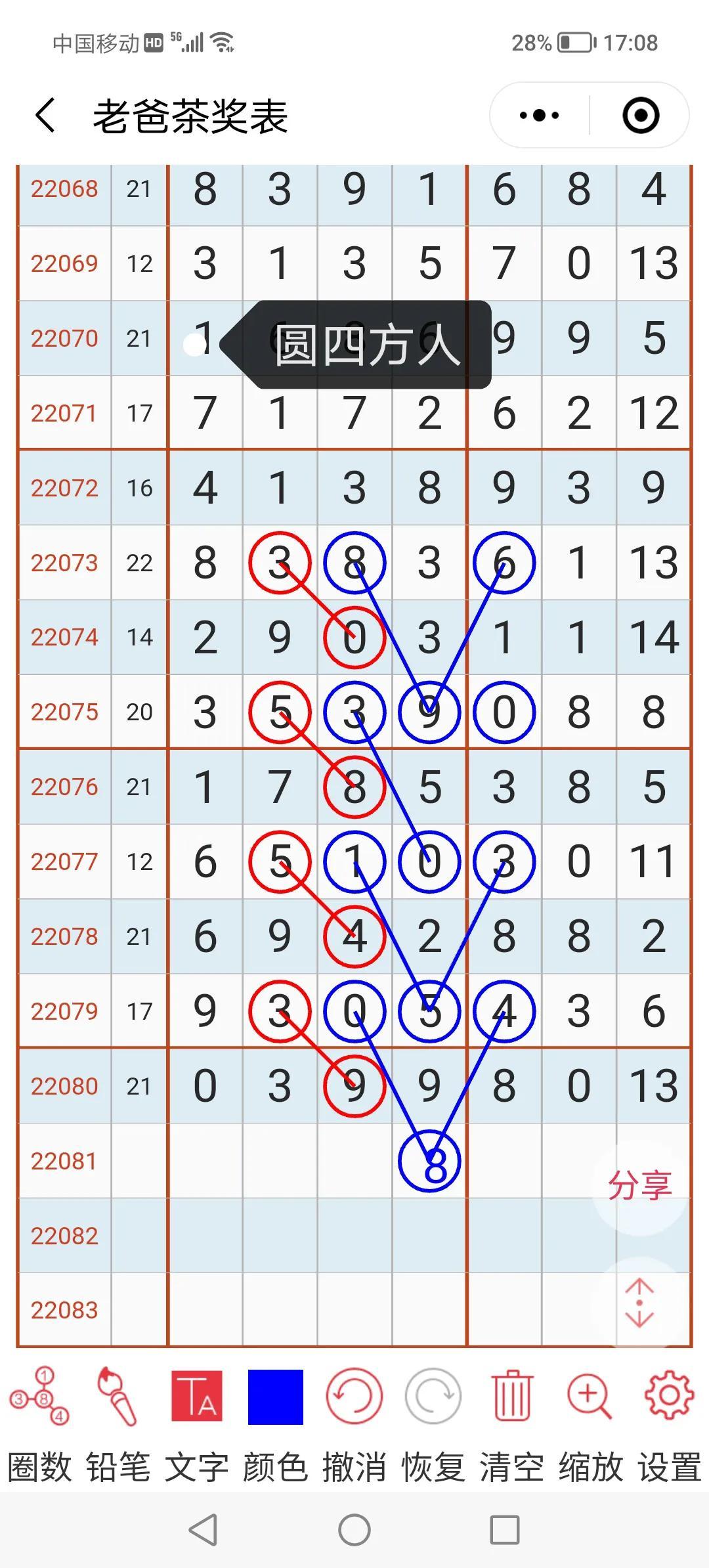Open the mini program three-dot menu

pos(539,116)
